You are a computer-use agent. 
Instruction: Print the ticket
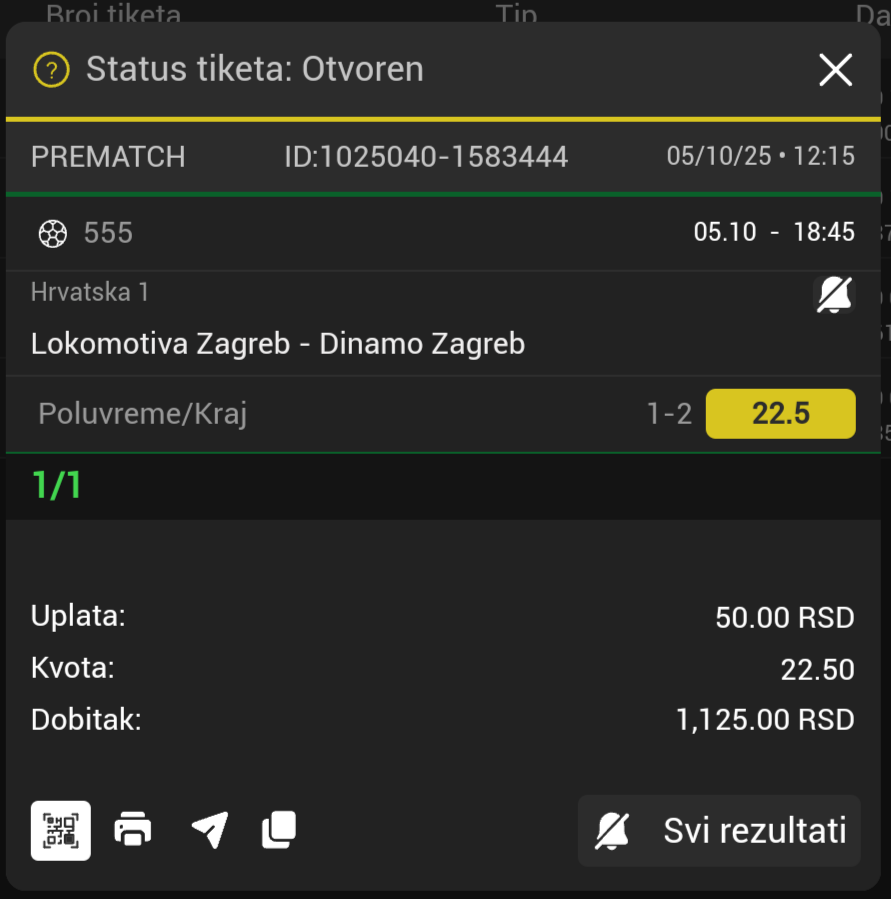click(x=133, y=830)
